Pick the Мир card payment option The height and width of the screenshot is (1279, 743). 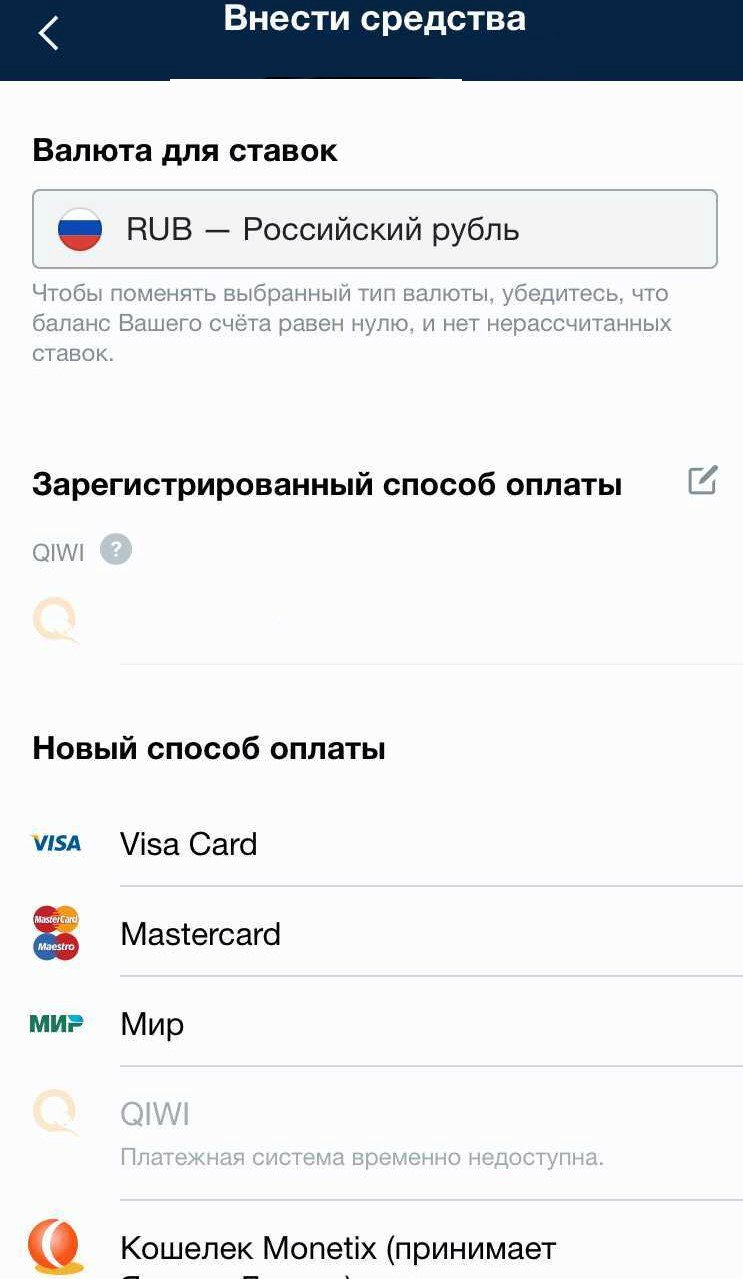(x=152, y=1024)
